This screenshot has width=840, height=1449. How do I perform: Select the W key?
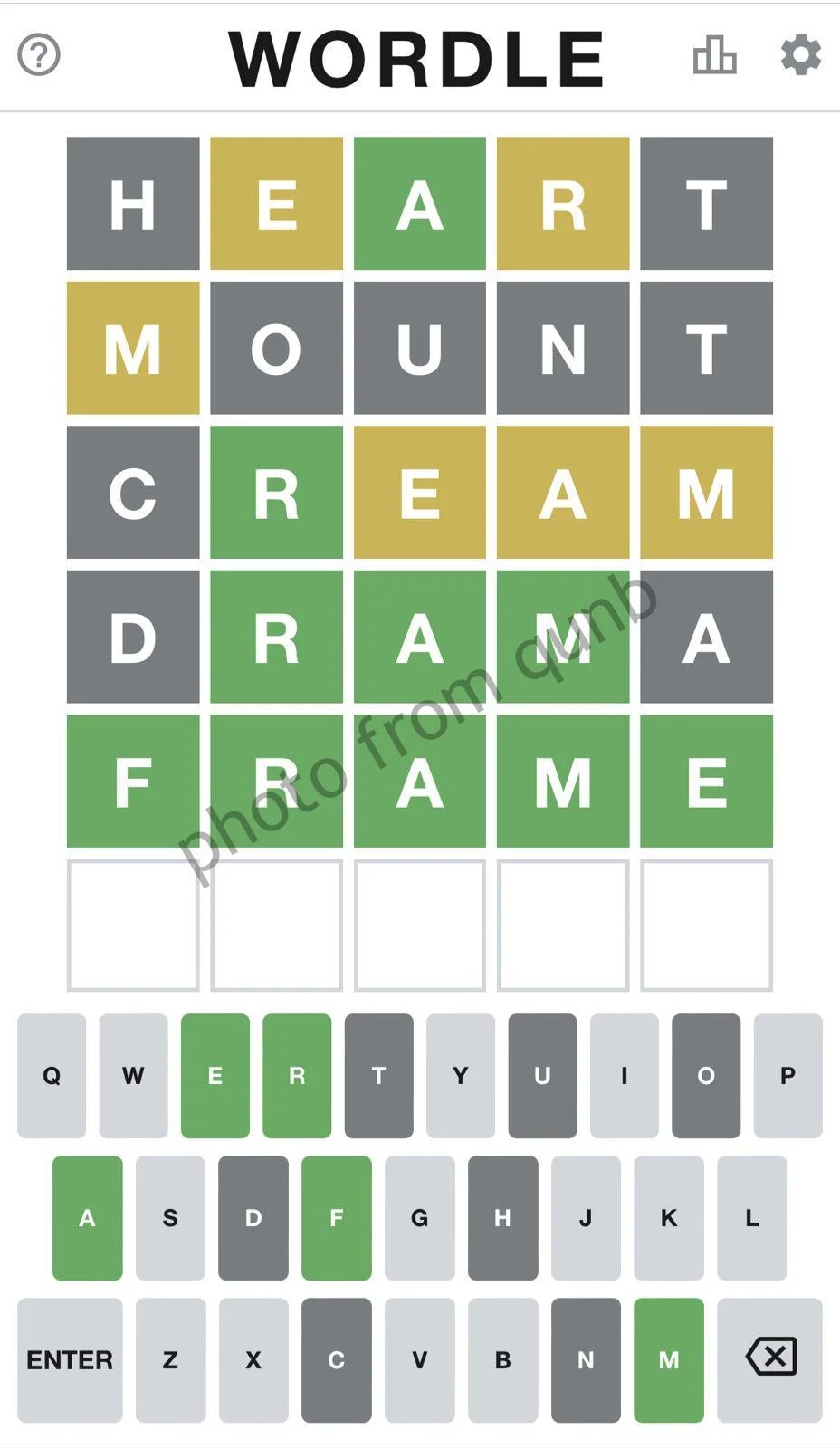[x=133, y=1076]
